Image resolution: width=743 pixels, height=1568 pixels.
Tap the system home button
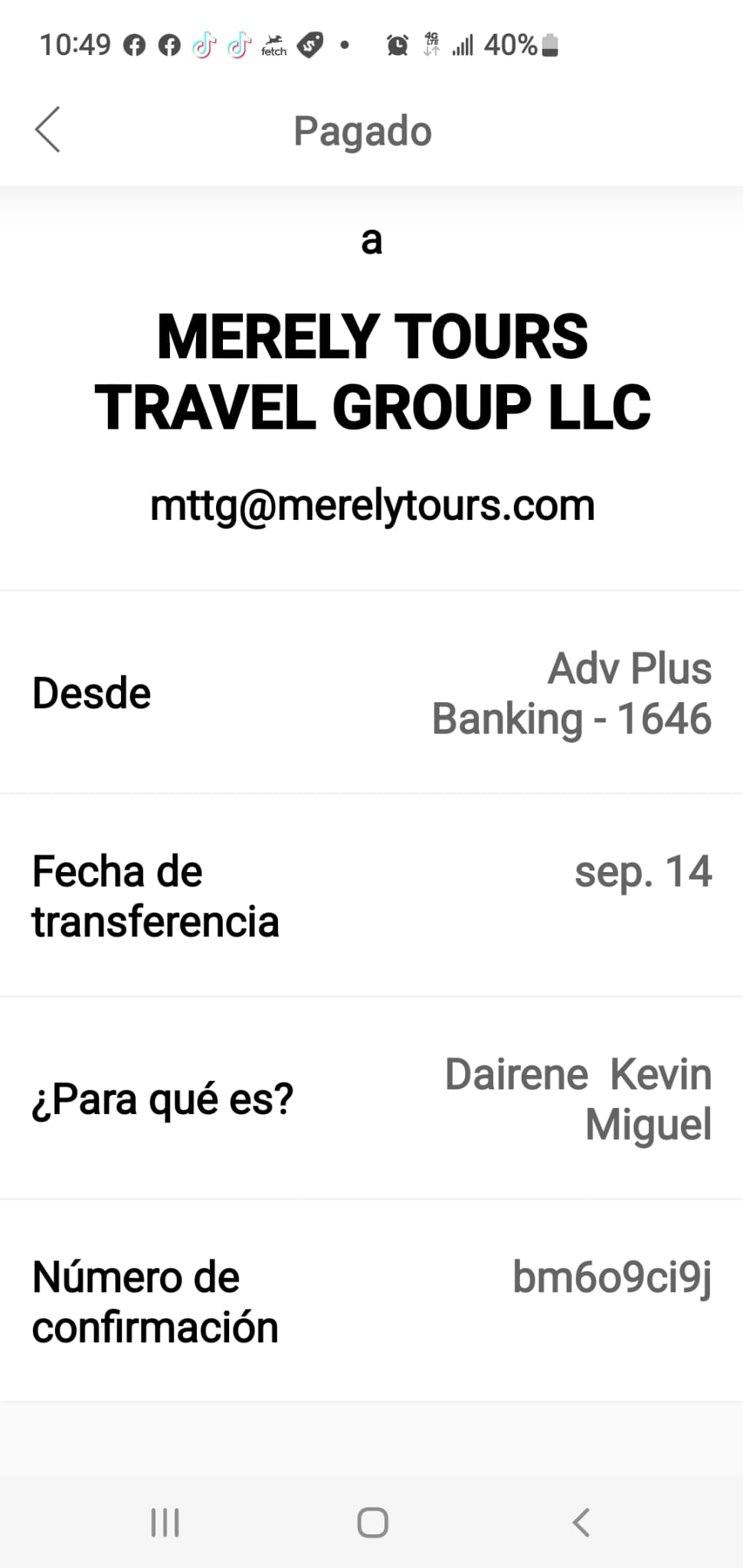tap(372, 1522)
